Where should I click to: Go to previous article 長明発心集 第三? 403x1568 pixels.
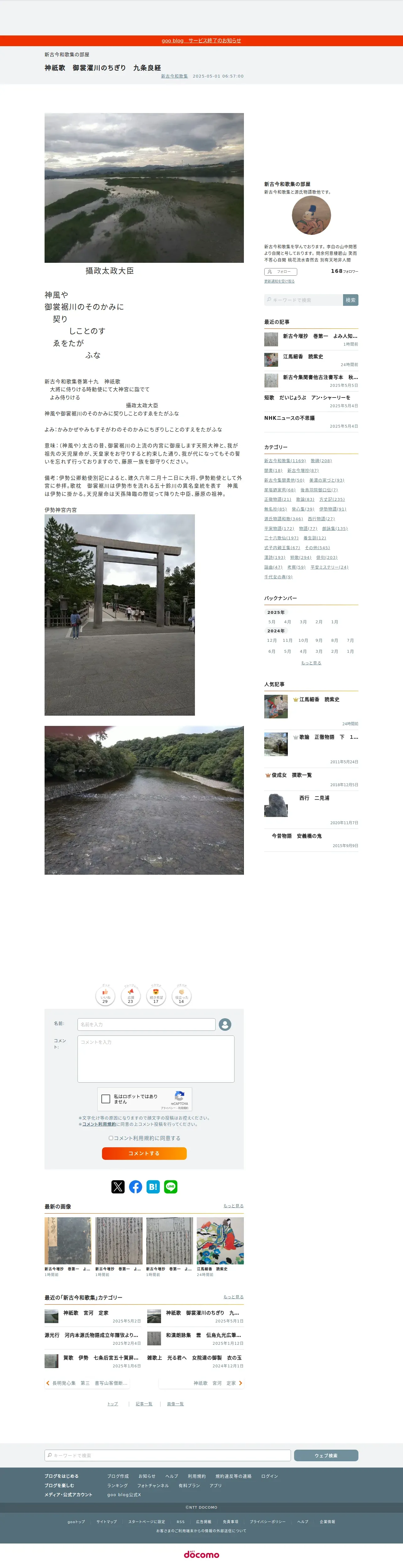pos(86,1383)
